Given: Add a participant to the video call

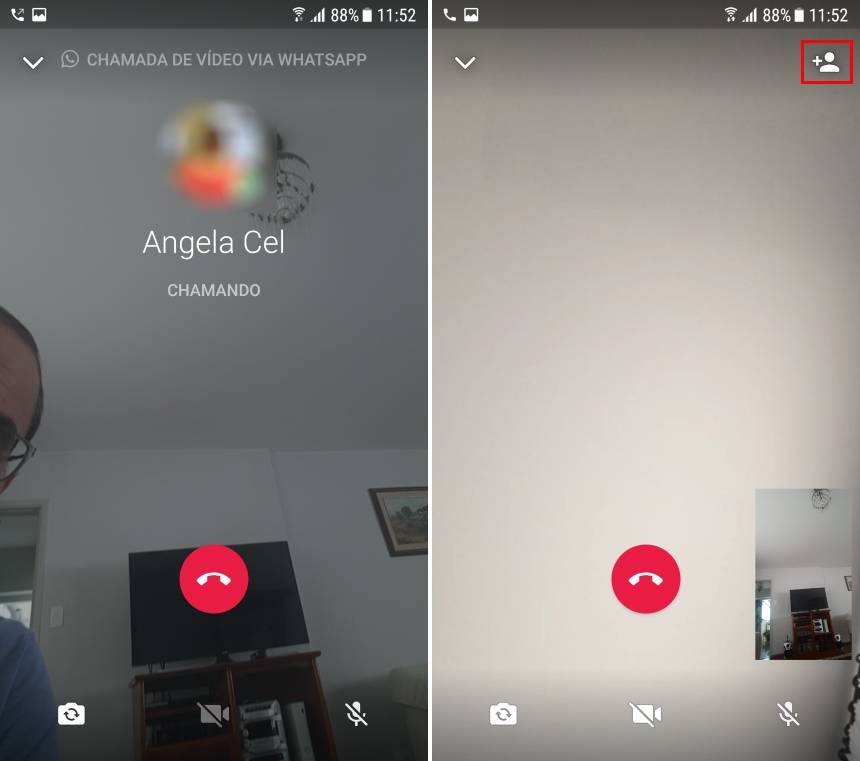Looking at the screenshot, I should (x=826, y=64).
